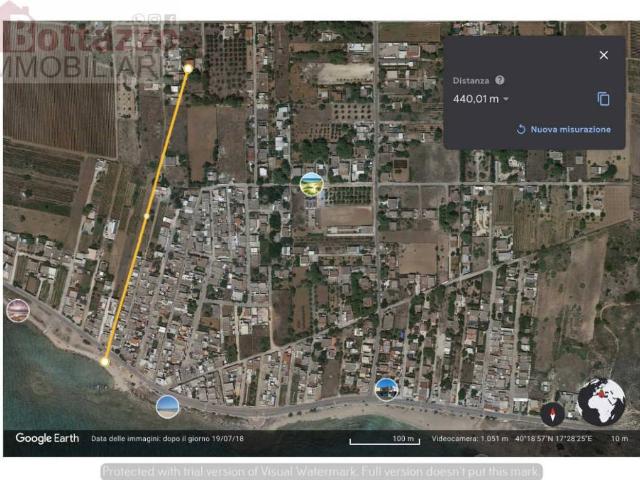The image size is (640, 480).
Task: Start a Nuova misurazione
Action: (563, 130)
